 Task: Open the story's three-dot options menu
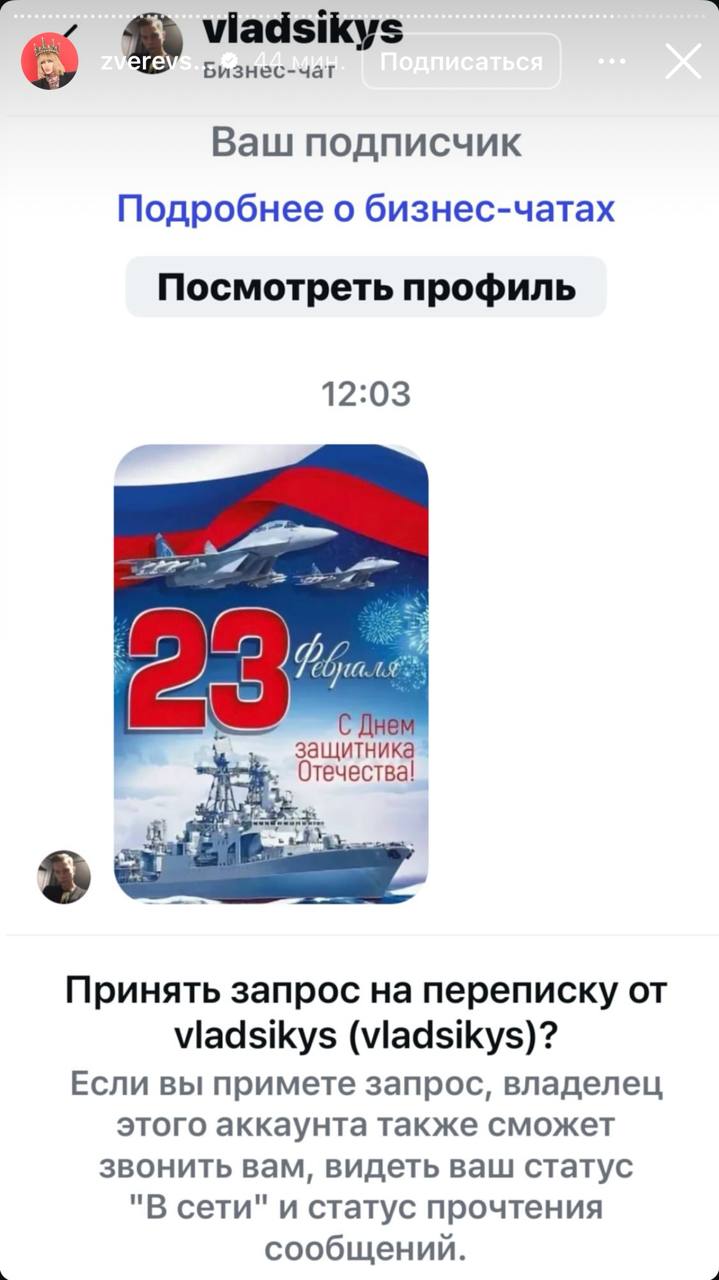[x=612, y=62]
